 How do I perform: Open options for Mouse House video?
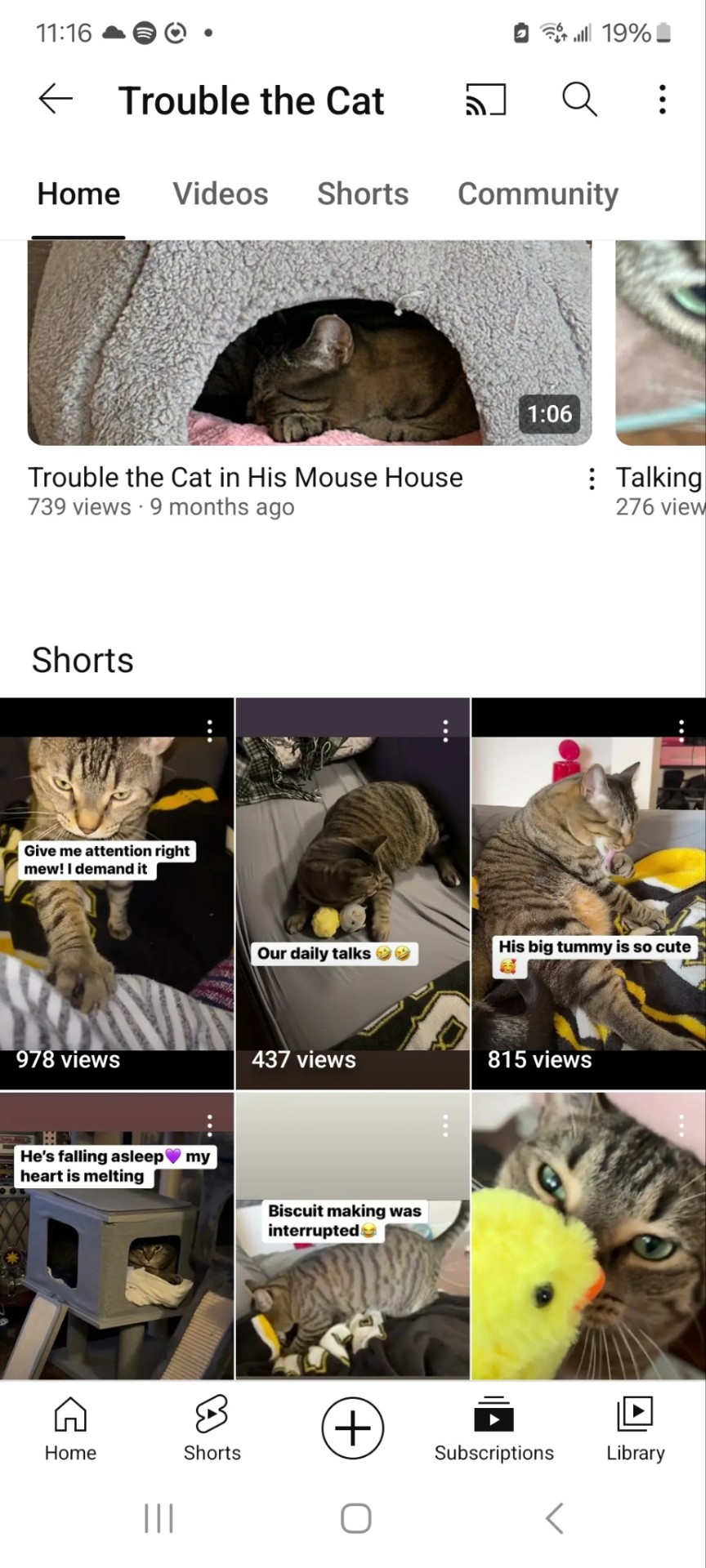(x=592, y=479)
